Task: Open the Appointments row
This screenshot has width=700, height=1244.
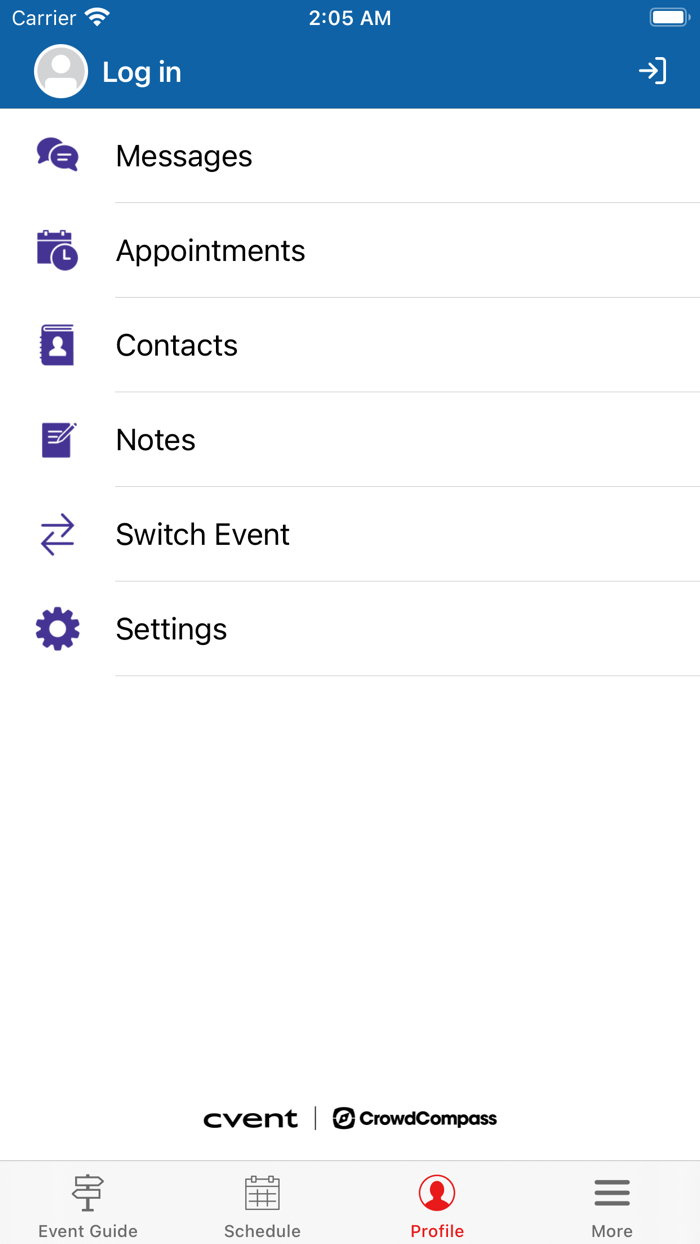Action: point(210,251)
